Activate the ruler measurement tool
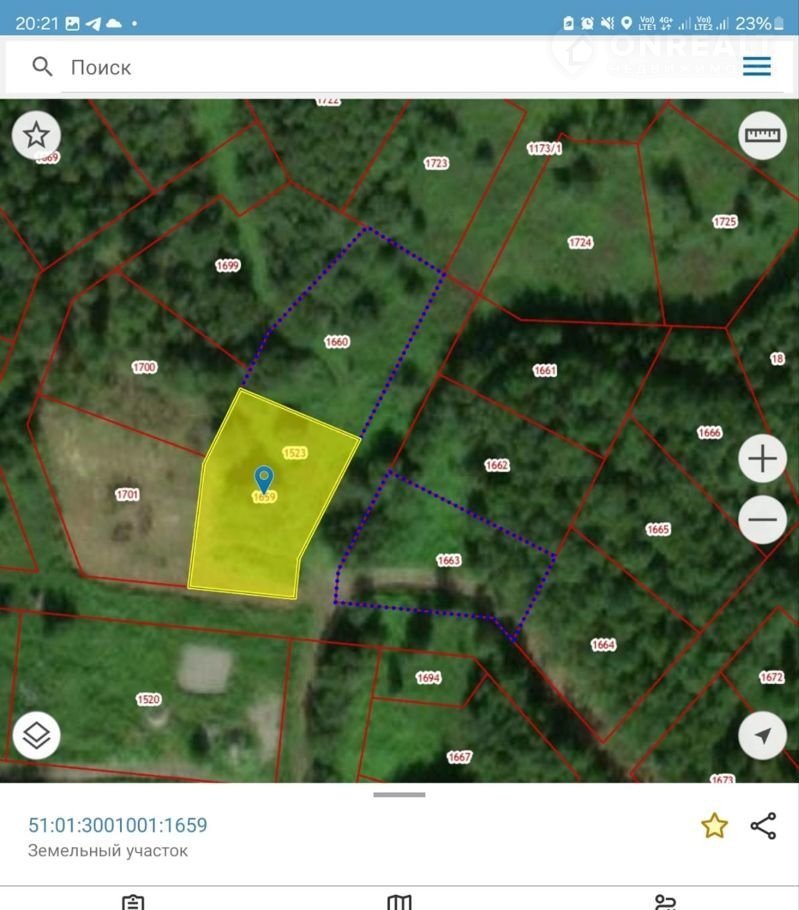The height and width of the screenshot is (910, 799). (762, 135)
